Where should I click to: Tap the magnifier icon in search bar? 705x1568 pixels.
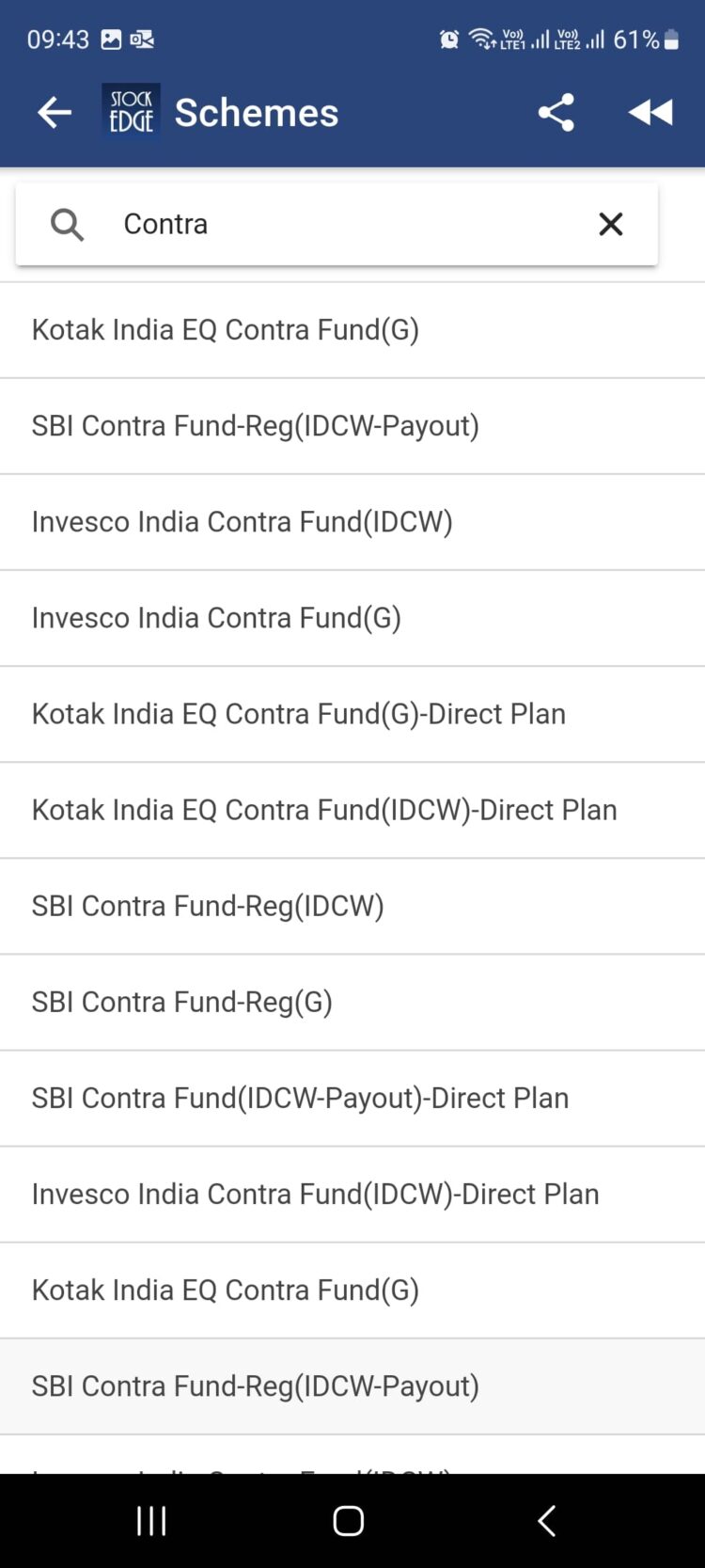click(66, 224)
